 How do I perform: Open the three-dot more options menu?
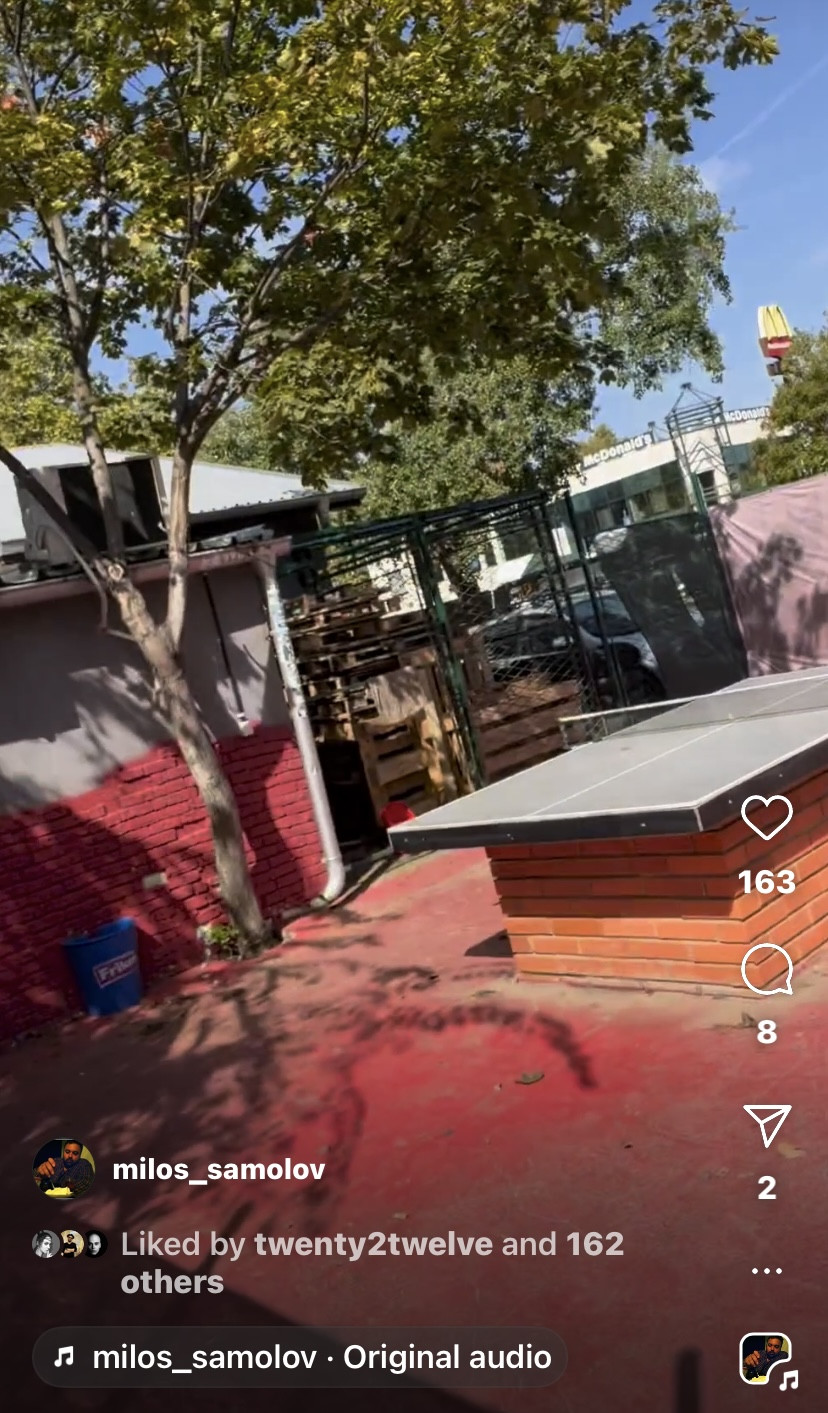[x=767, y=1271]
